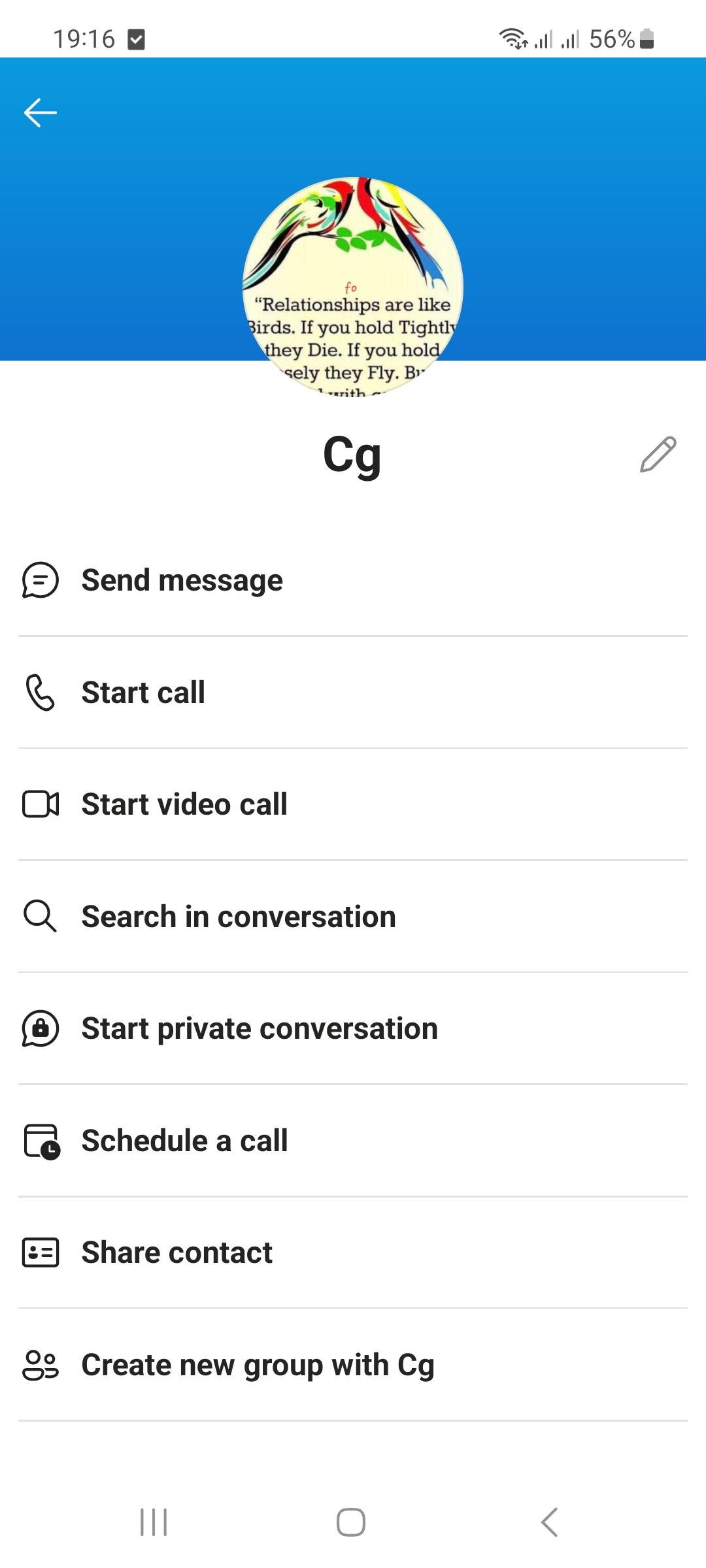The width and height of the screenshot is (706, 1568).
Task: Open Cg's profile picture
Action: 353,287
